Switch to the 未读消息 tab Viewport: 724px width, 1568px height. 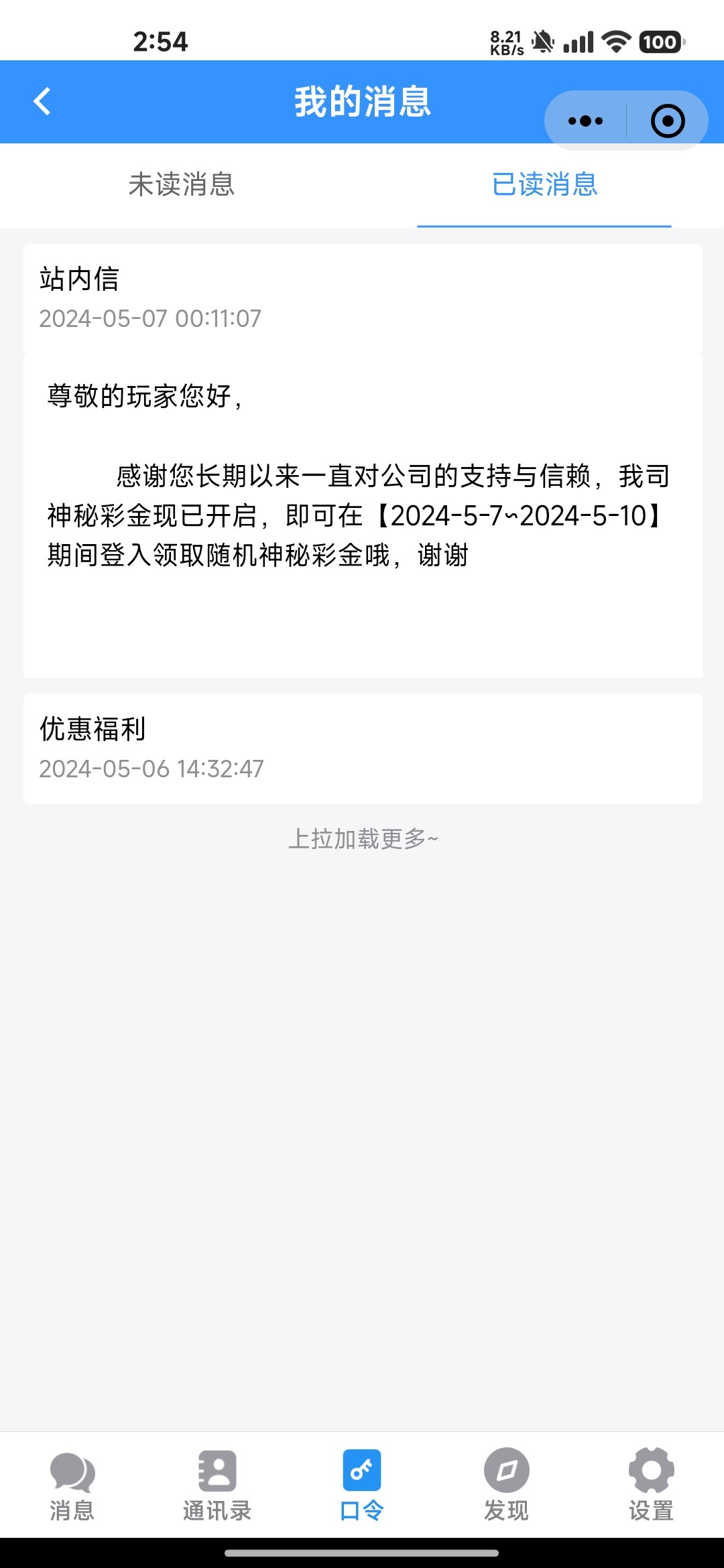182,185
